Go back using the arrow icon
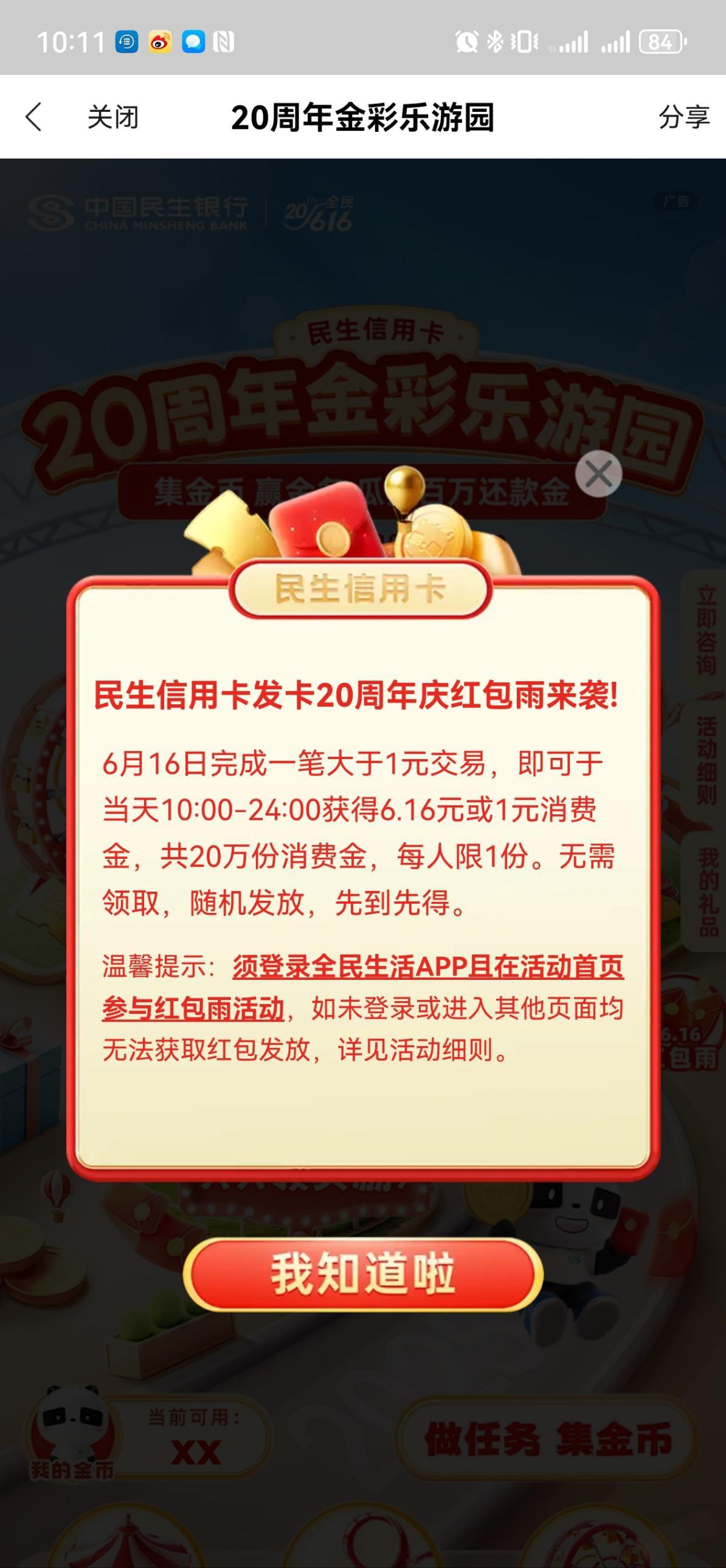The width and height of the screenshot is (726, 1568). click(34, 117)
